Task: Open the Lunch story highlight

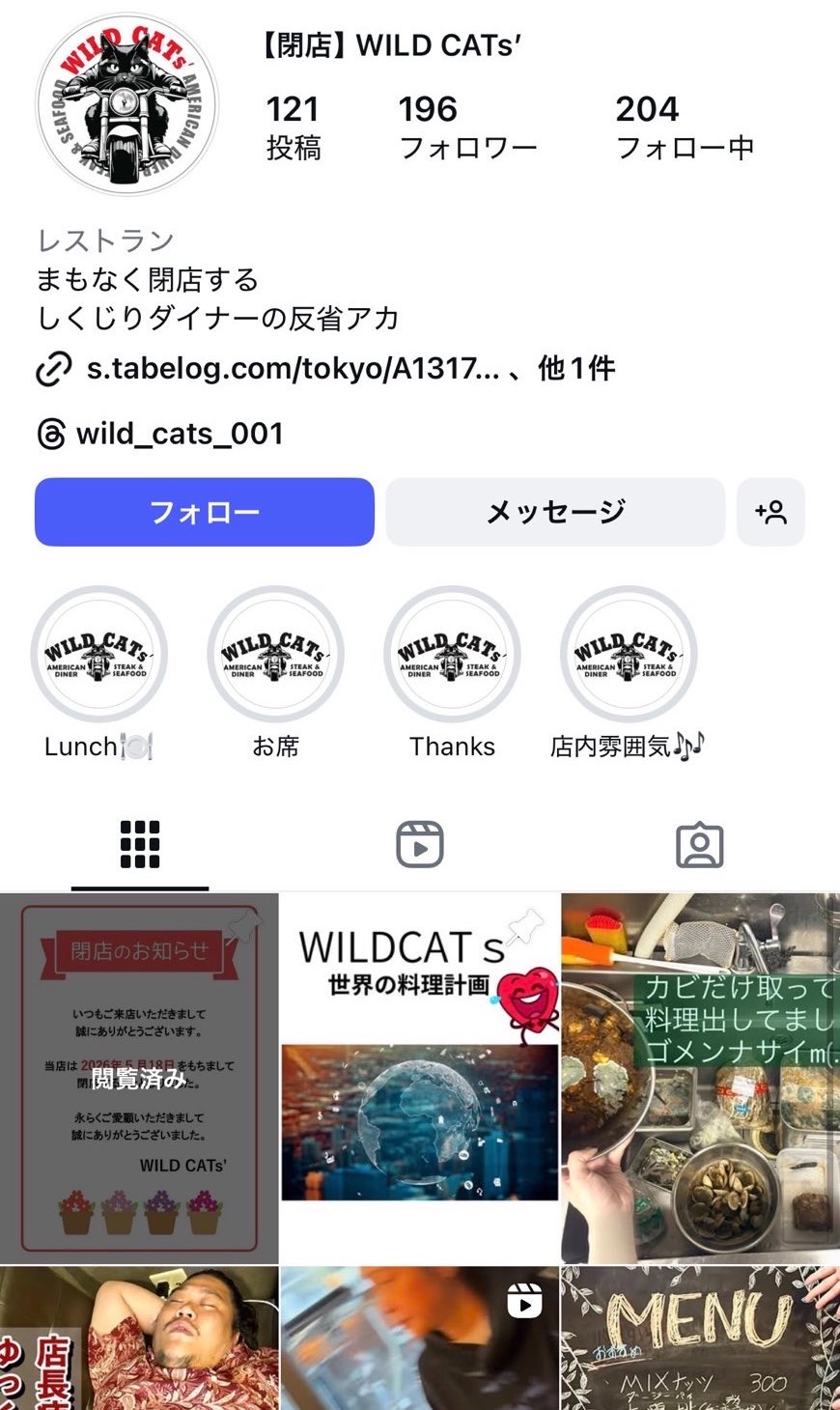Action: coord(99,654)
